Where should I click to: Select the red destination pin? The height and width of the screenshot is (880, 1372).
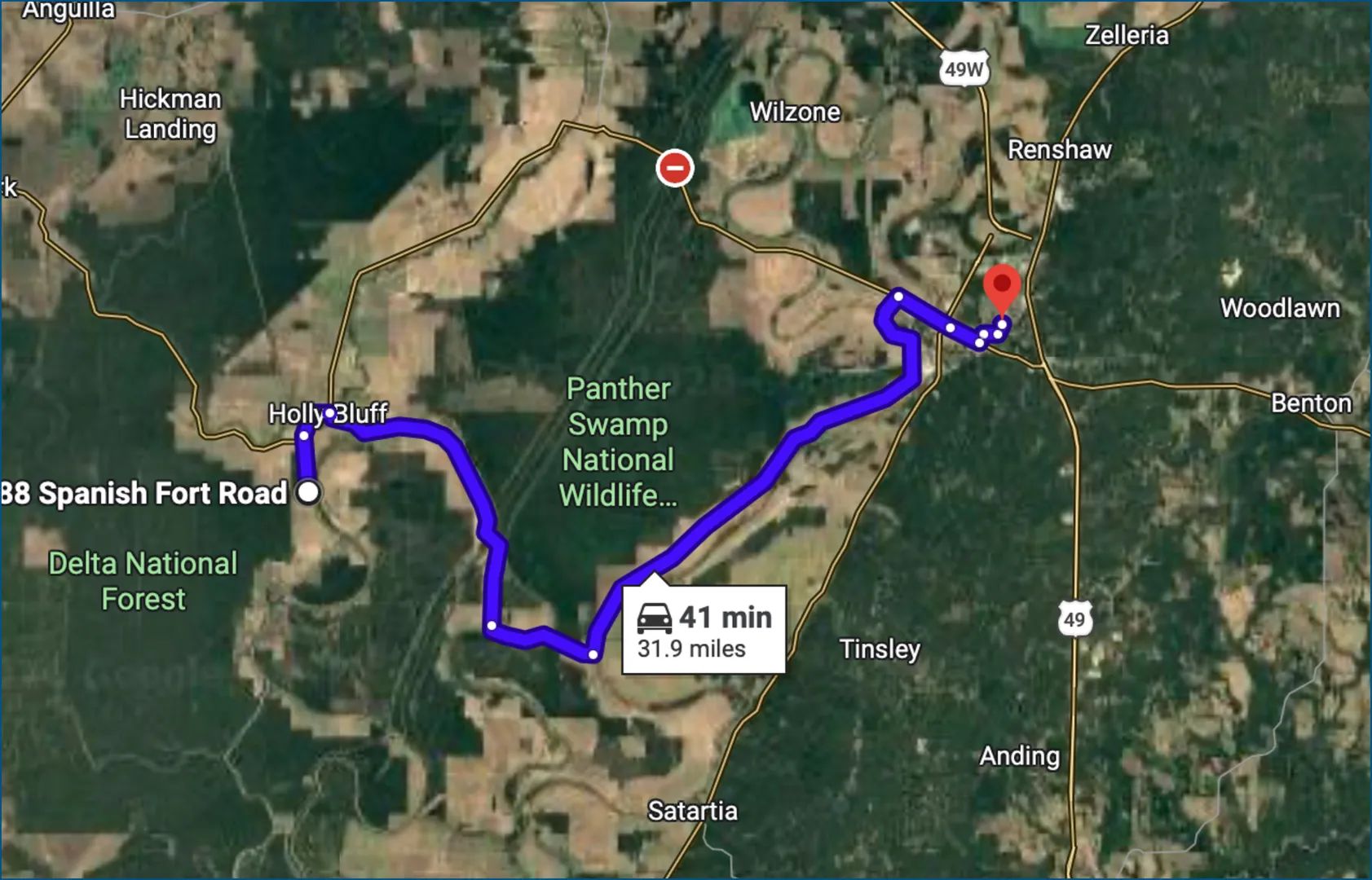click(1002, 288)
